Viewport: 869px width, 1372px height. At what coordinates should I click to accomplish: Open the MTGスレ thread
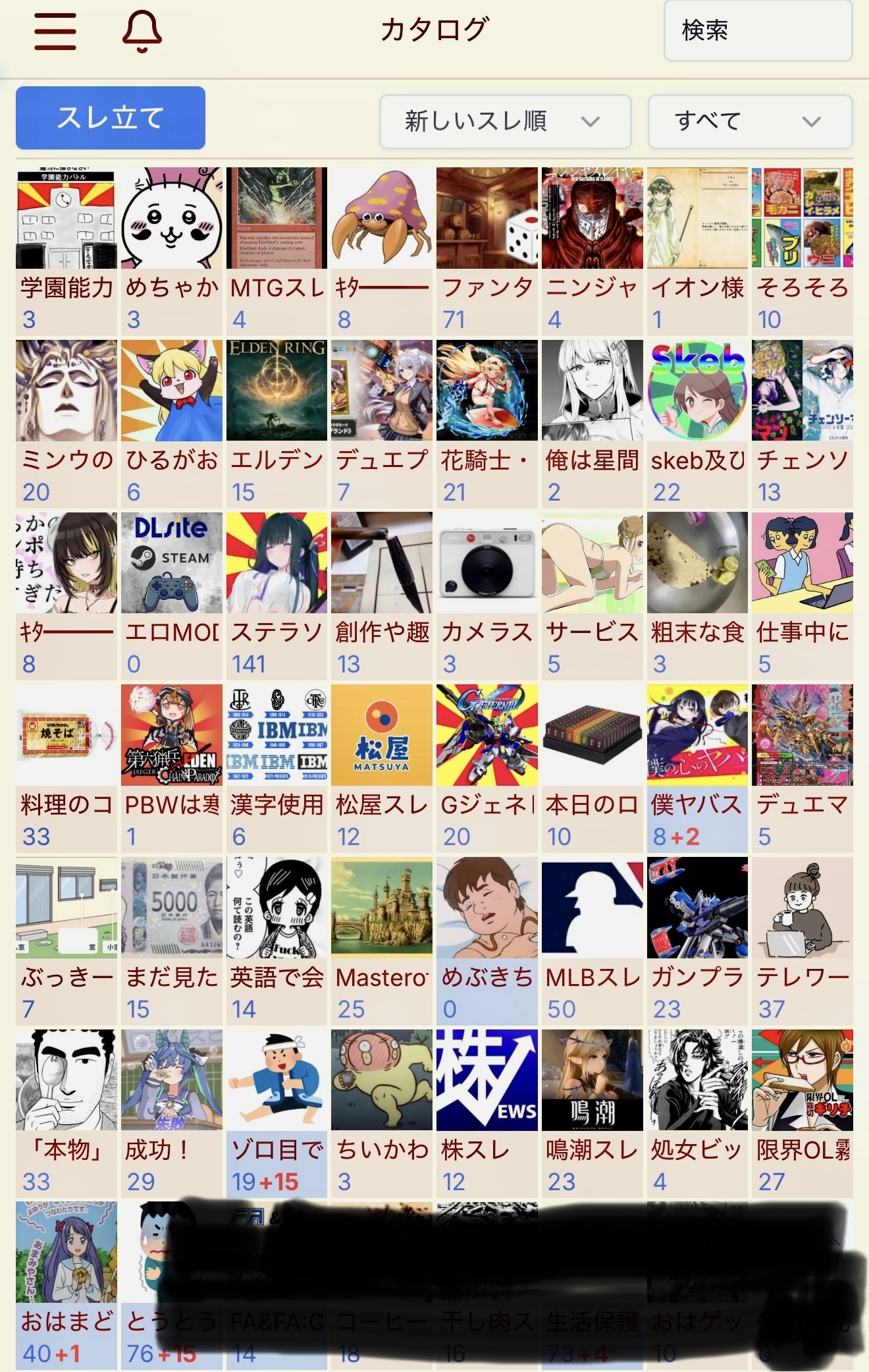pyautogui.click(x=276, y=250)
